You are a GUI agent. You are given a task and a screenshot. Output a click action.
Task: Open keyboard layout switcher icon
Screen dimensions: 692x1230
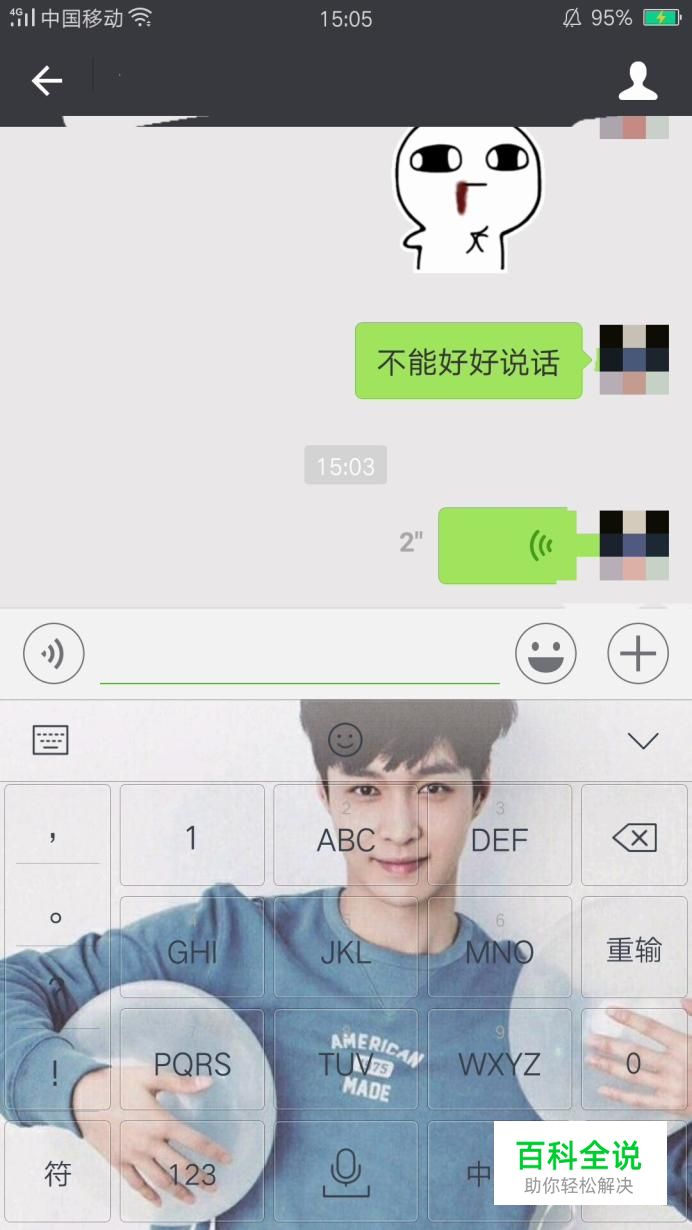tap(51, 740)
